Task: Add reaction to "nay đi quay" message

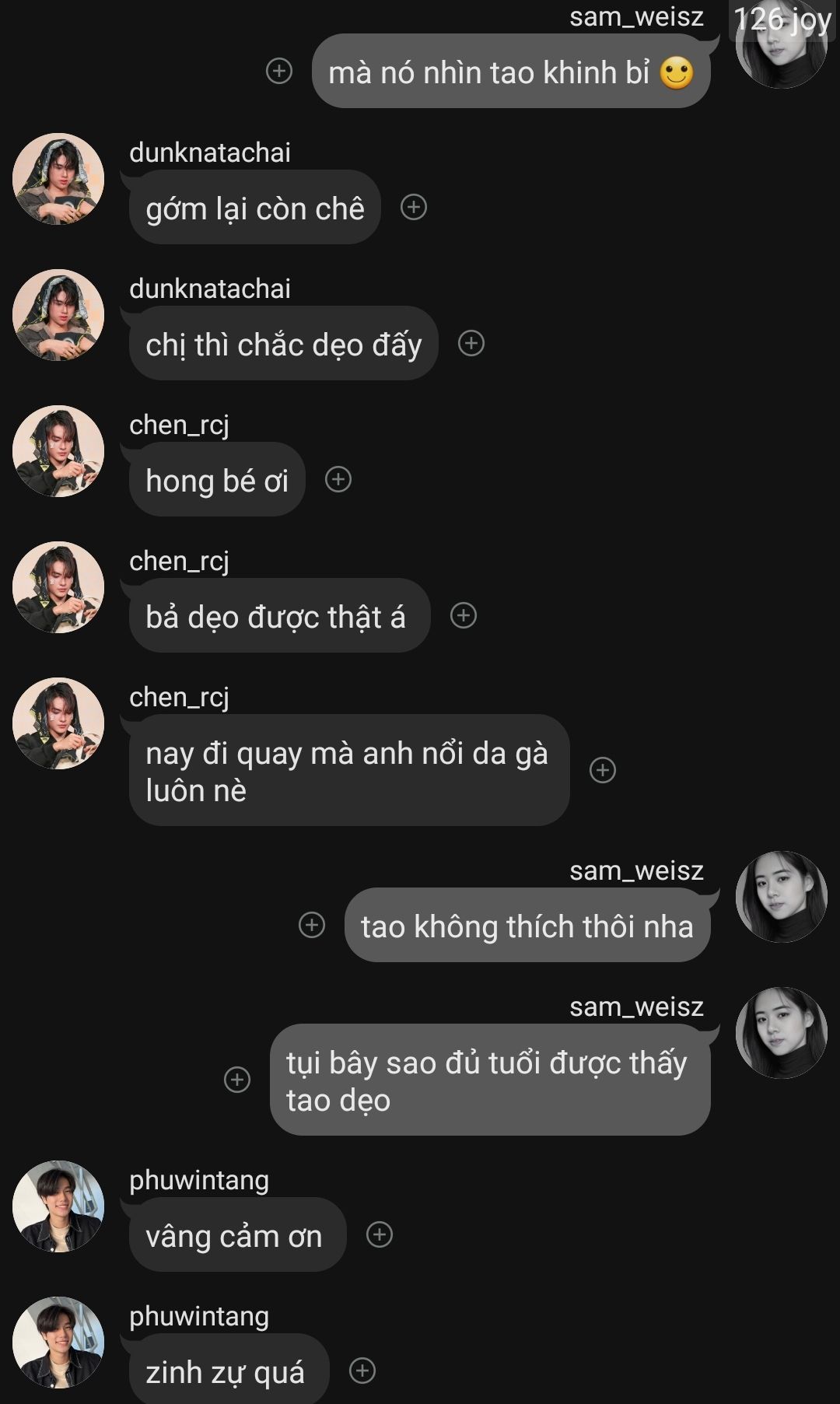Action: (603, 770)
